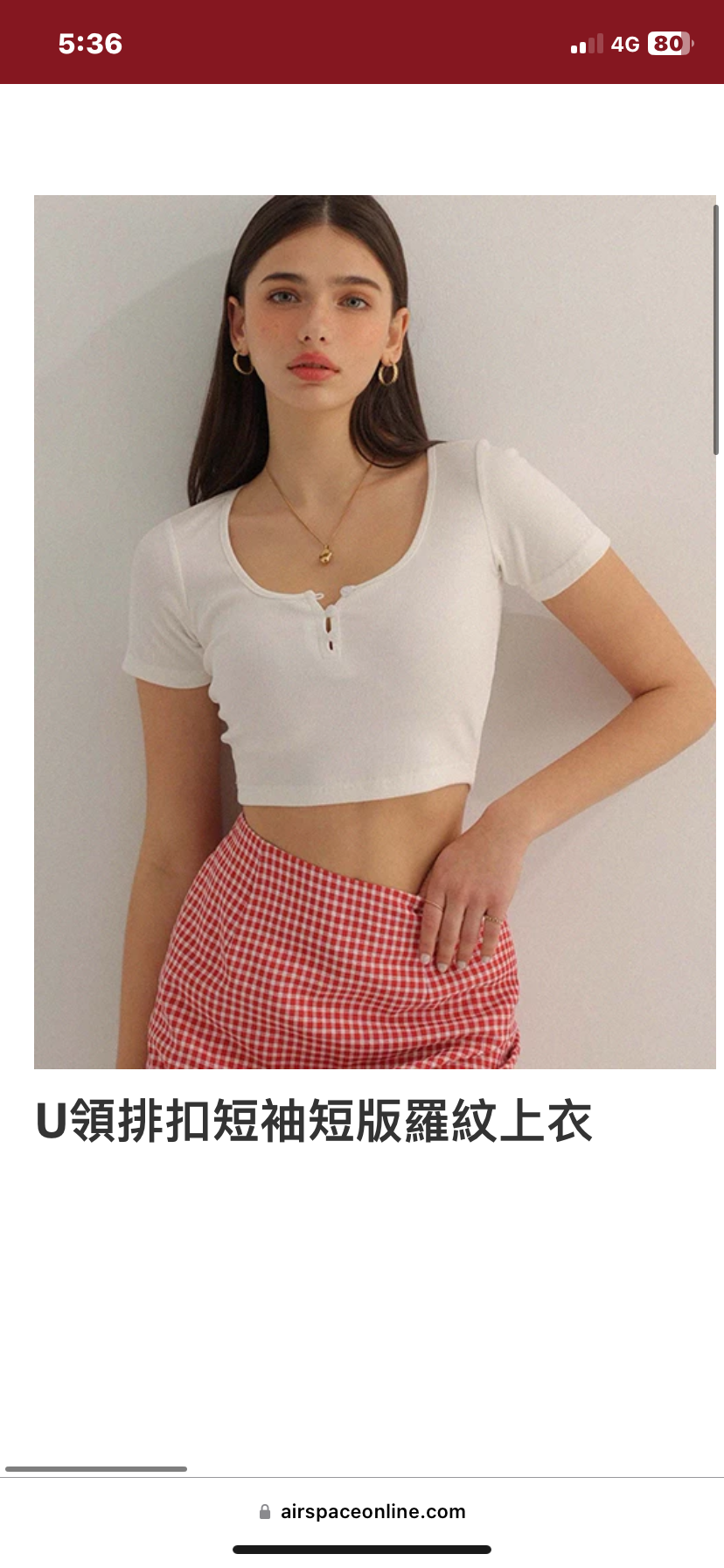Viewport: 724px width, 1568px height.
Task: Tap the airspaceonline.com address bar
Action: 362,1511
